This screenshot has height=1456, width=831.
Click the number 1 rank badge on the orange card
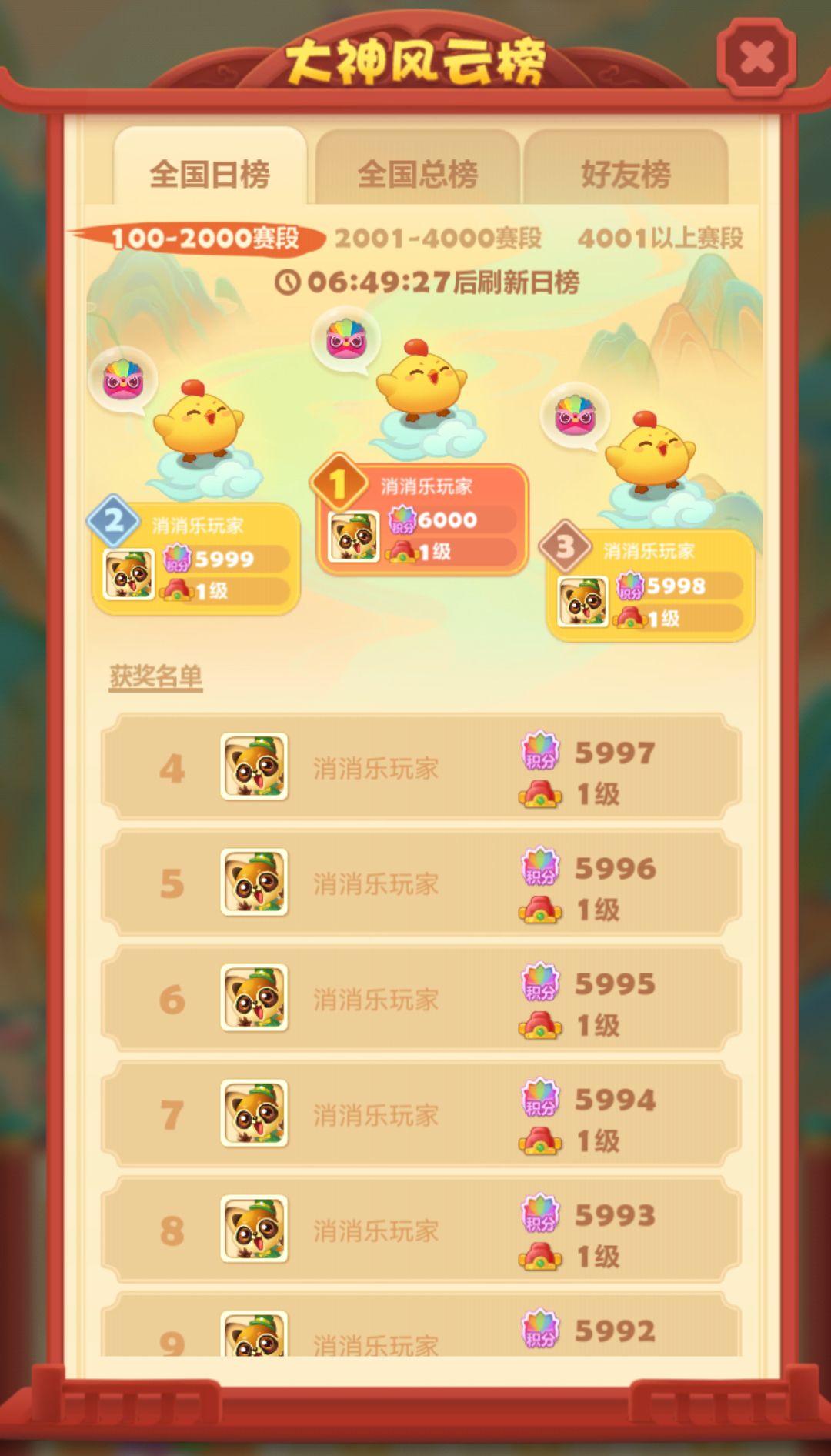pos(337,481)
